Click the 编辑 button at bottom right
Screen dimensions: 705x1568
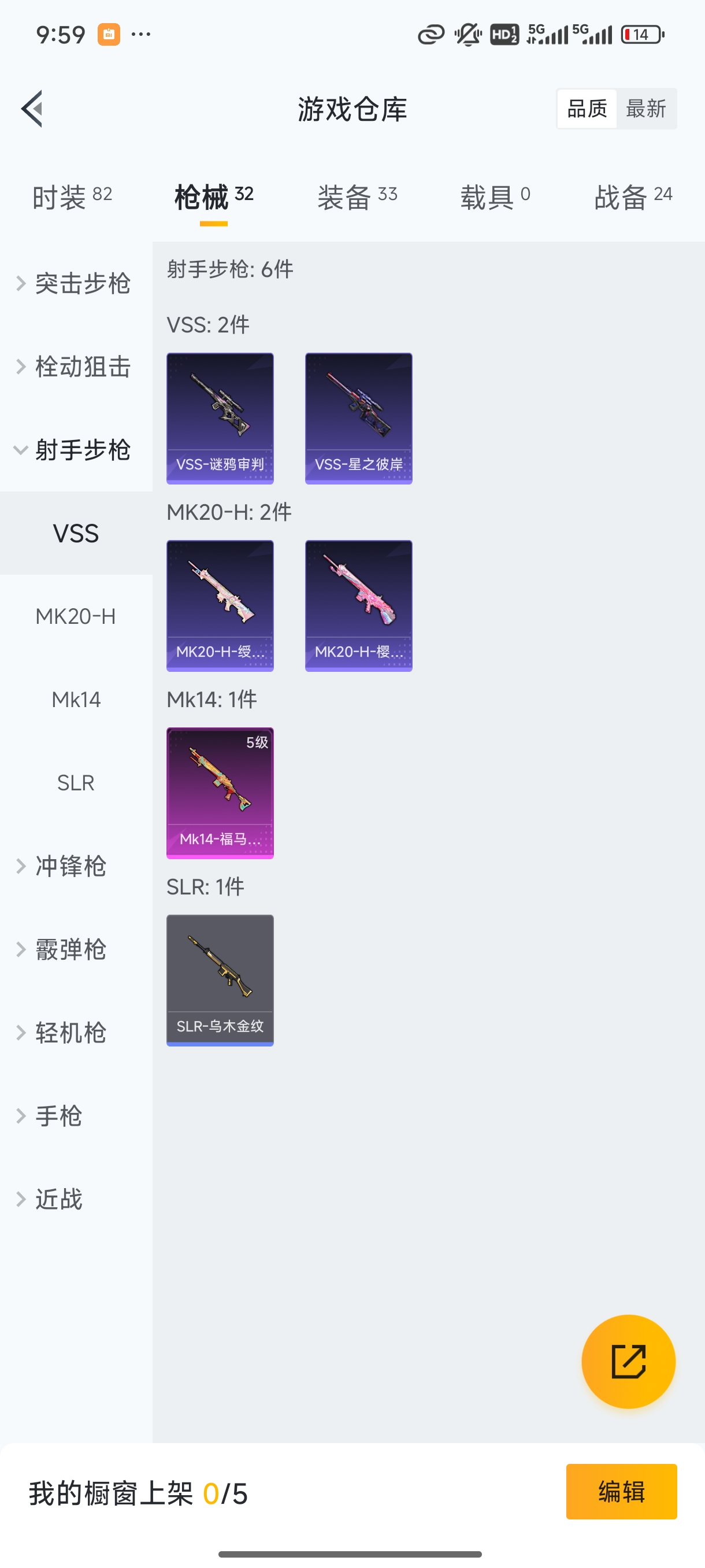[x=622, y=1492]
